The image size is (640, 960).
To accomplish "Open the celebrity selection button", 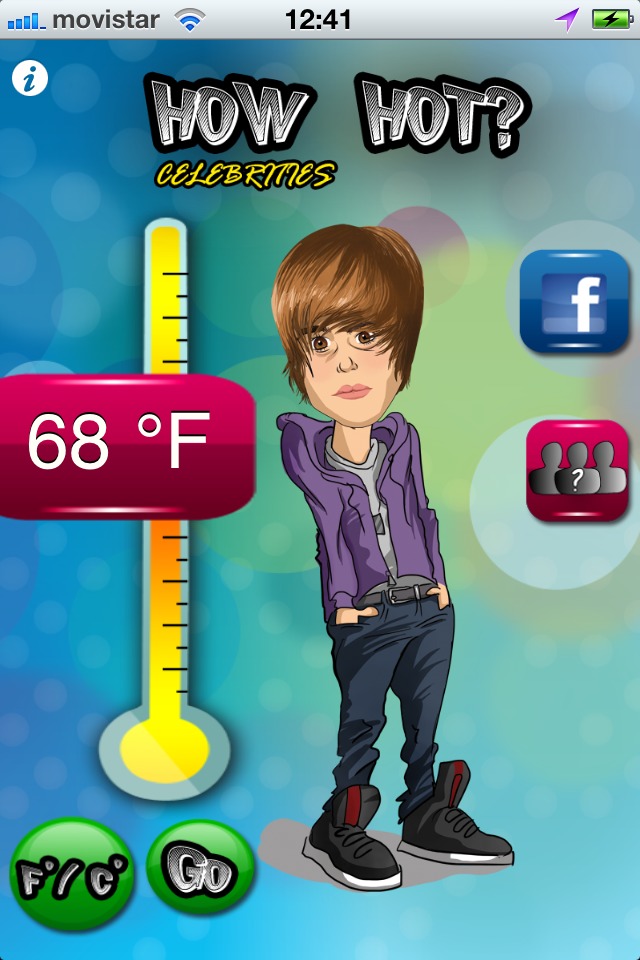I will 577,471.
